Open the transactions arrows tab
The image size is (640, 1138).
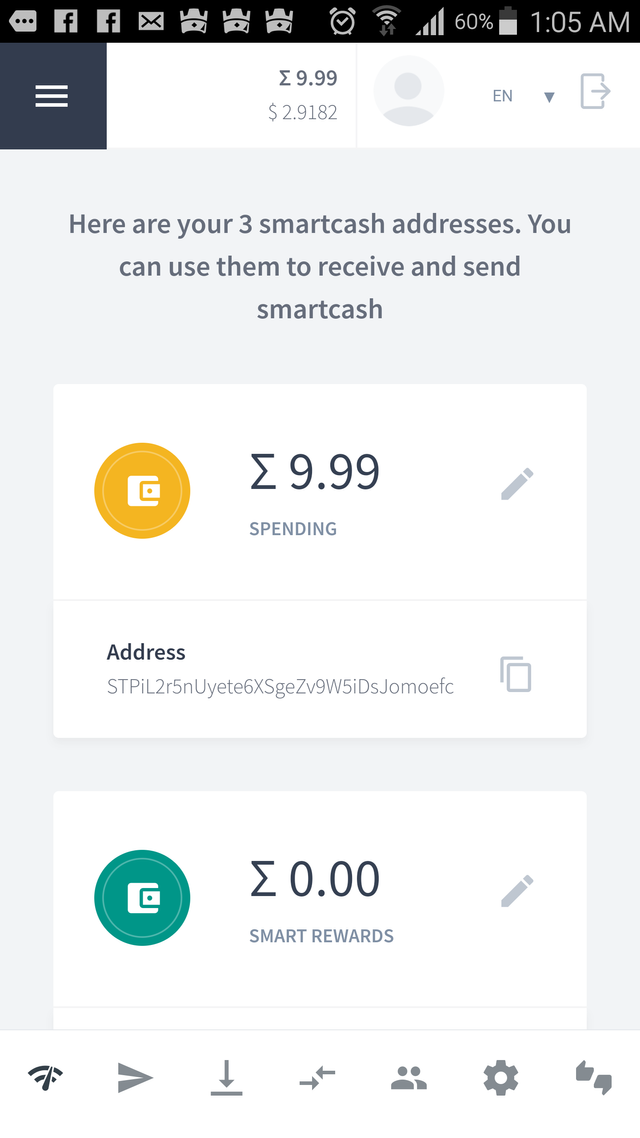[317, 1077]
